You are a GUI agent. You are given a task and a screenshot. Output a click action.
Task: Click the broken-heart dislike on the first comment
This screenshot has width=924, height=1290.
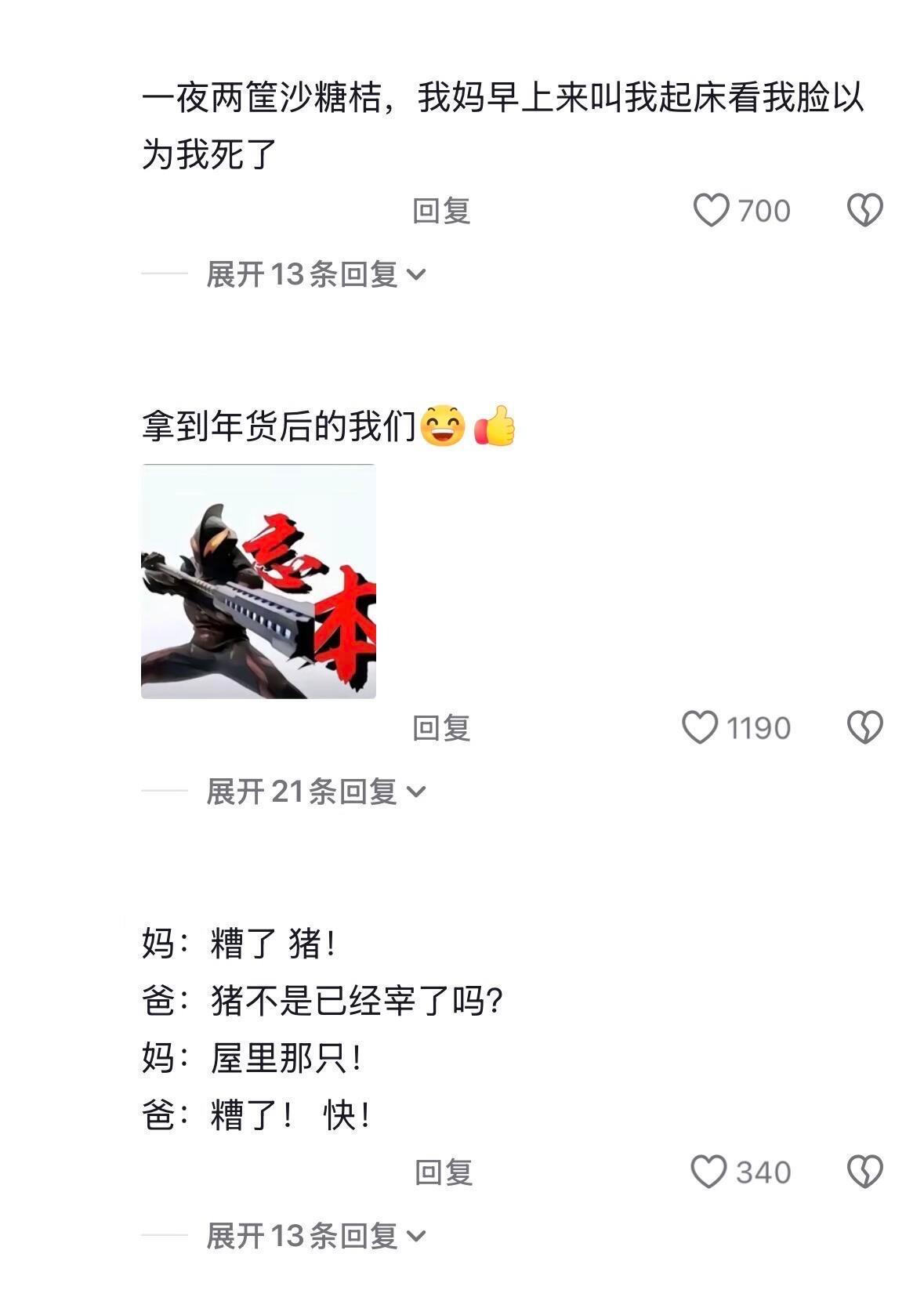point(863,208)
